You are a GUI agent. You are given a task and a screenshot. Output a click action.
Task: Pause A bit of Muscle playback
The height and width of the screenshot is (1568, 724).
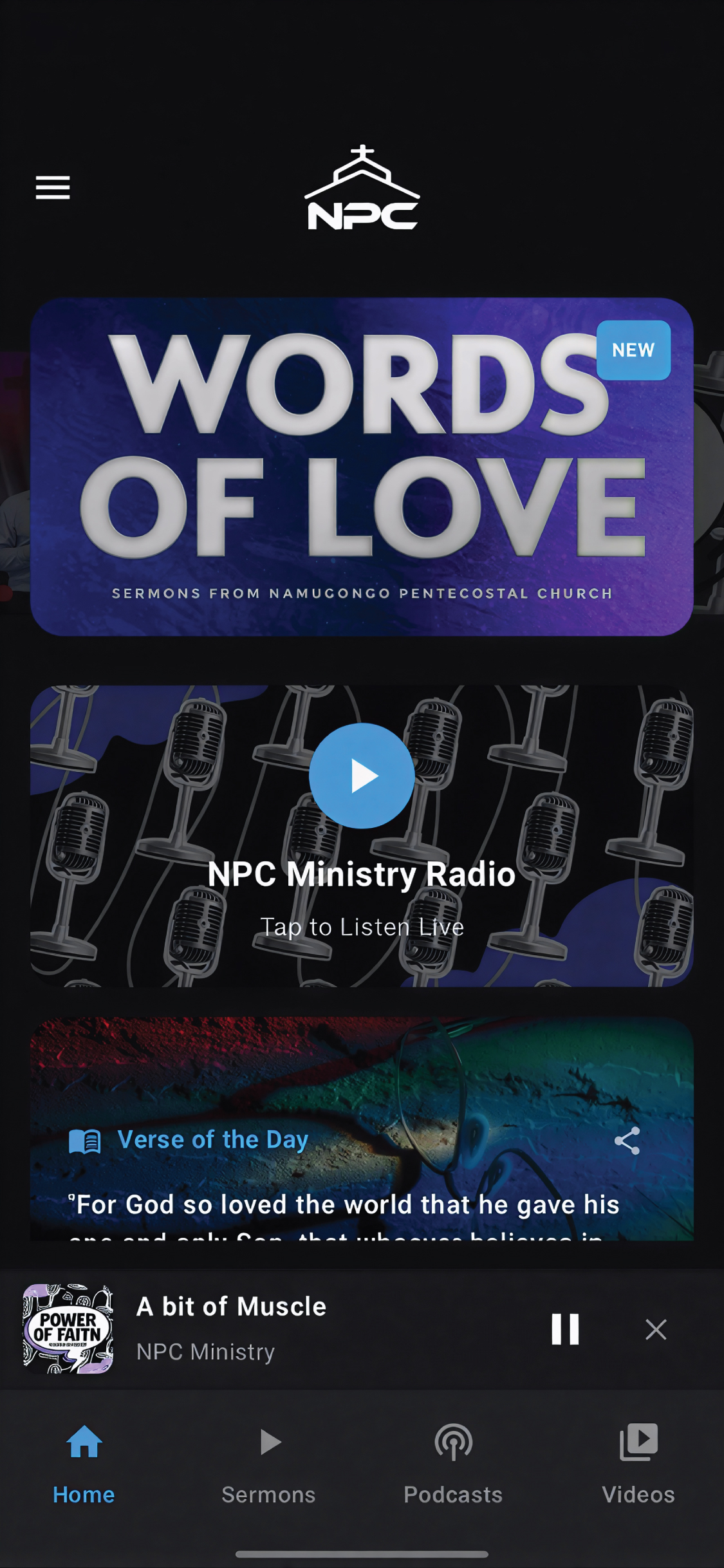pyautogui.click(x=565, y=1329)
